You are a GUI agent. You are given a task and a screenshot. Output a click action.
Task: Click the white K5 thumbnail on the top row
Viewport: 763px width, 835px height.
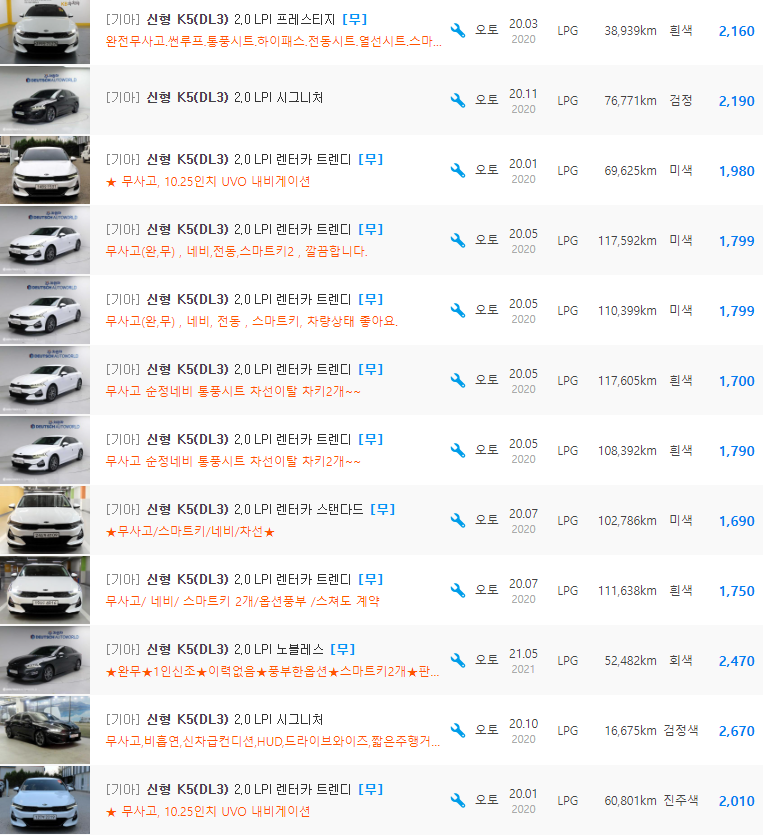44,30
